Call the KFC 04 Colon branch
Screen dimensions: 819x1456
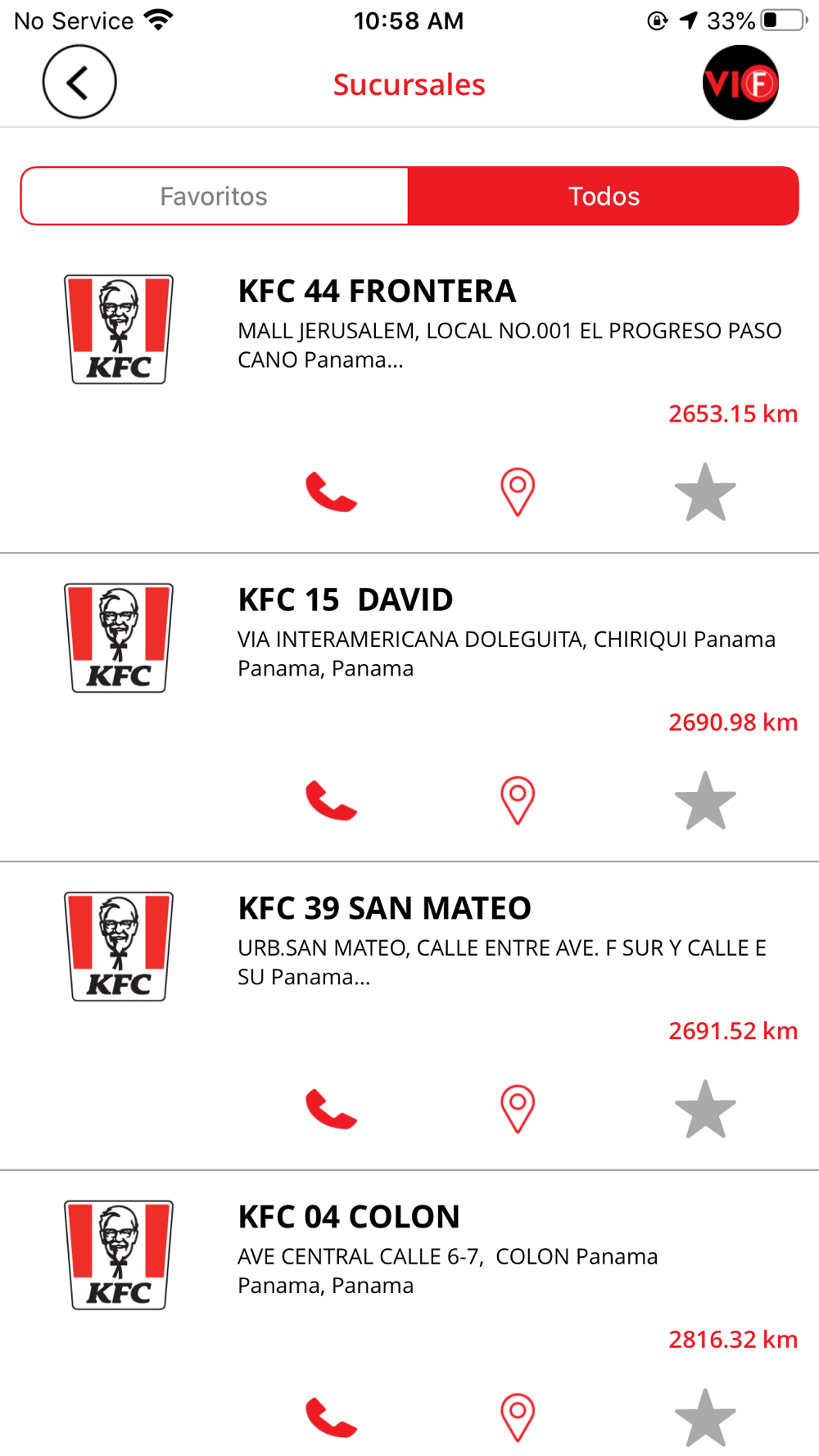pos(331,1418)
